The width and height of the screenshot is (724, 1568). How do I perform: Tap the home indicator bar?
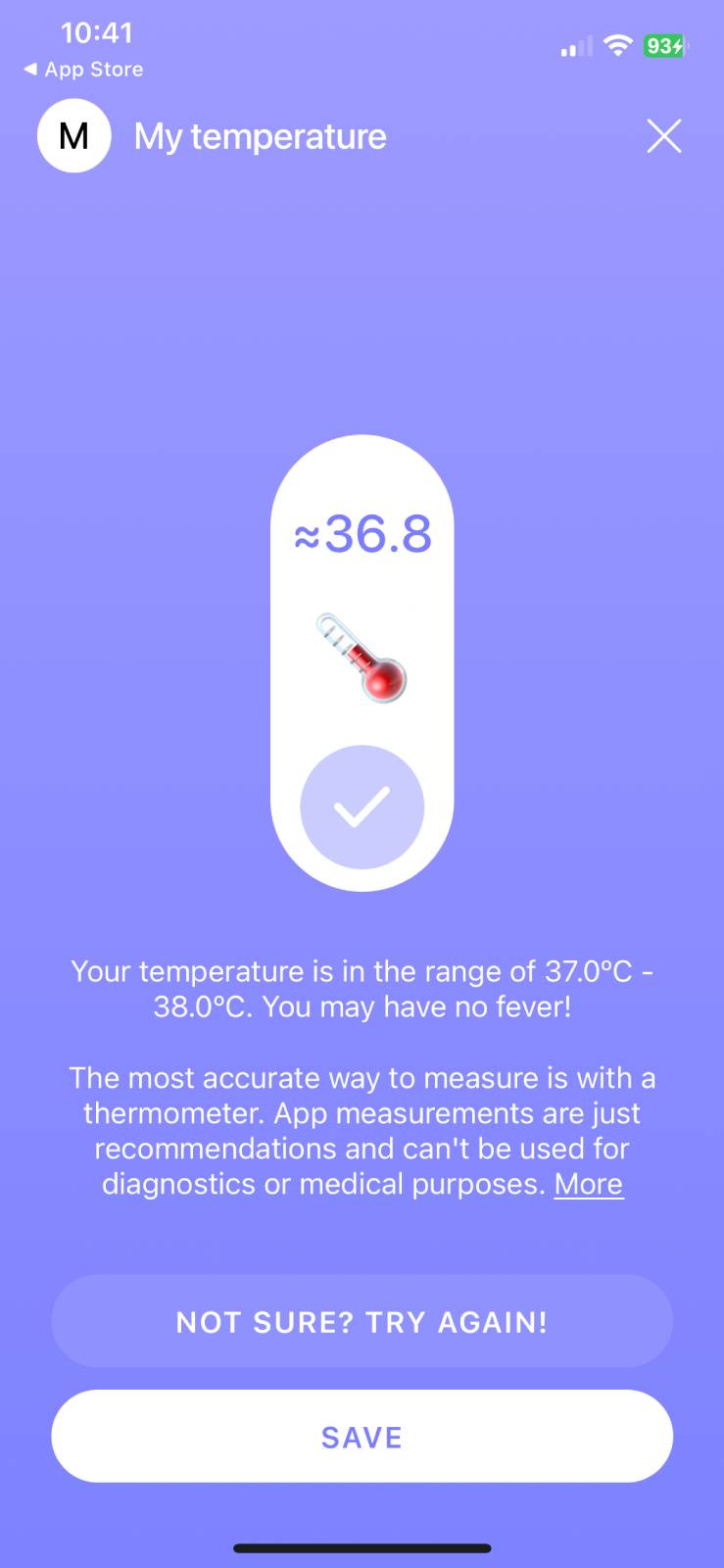(x=362, y=1548)
